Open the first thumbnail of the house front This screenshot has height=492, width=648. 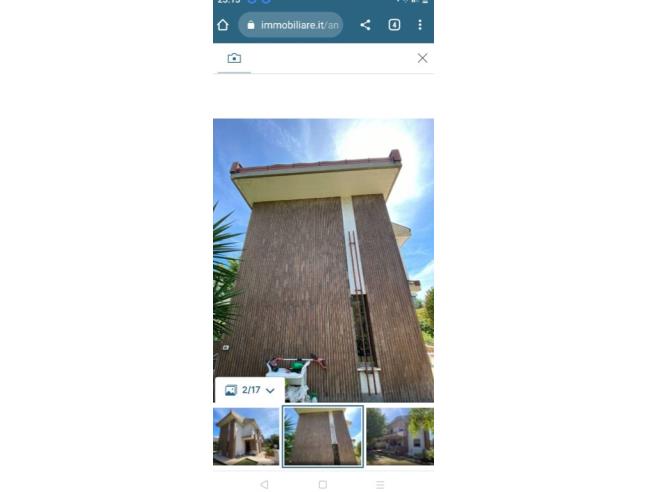click(x=246, y=436)
